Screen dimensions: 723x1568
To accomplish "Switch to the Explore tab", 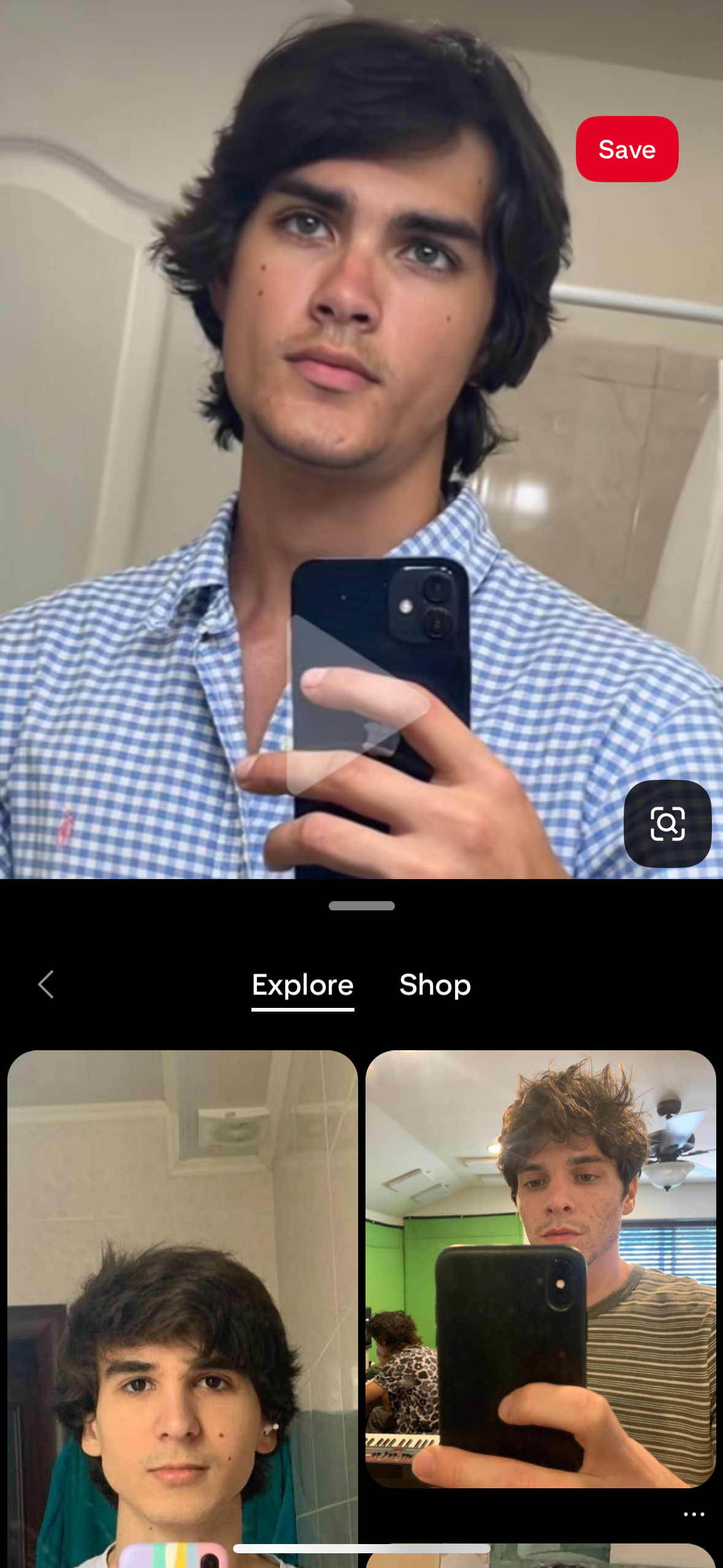I will pos(302,985).
